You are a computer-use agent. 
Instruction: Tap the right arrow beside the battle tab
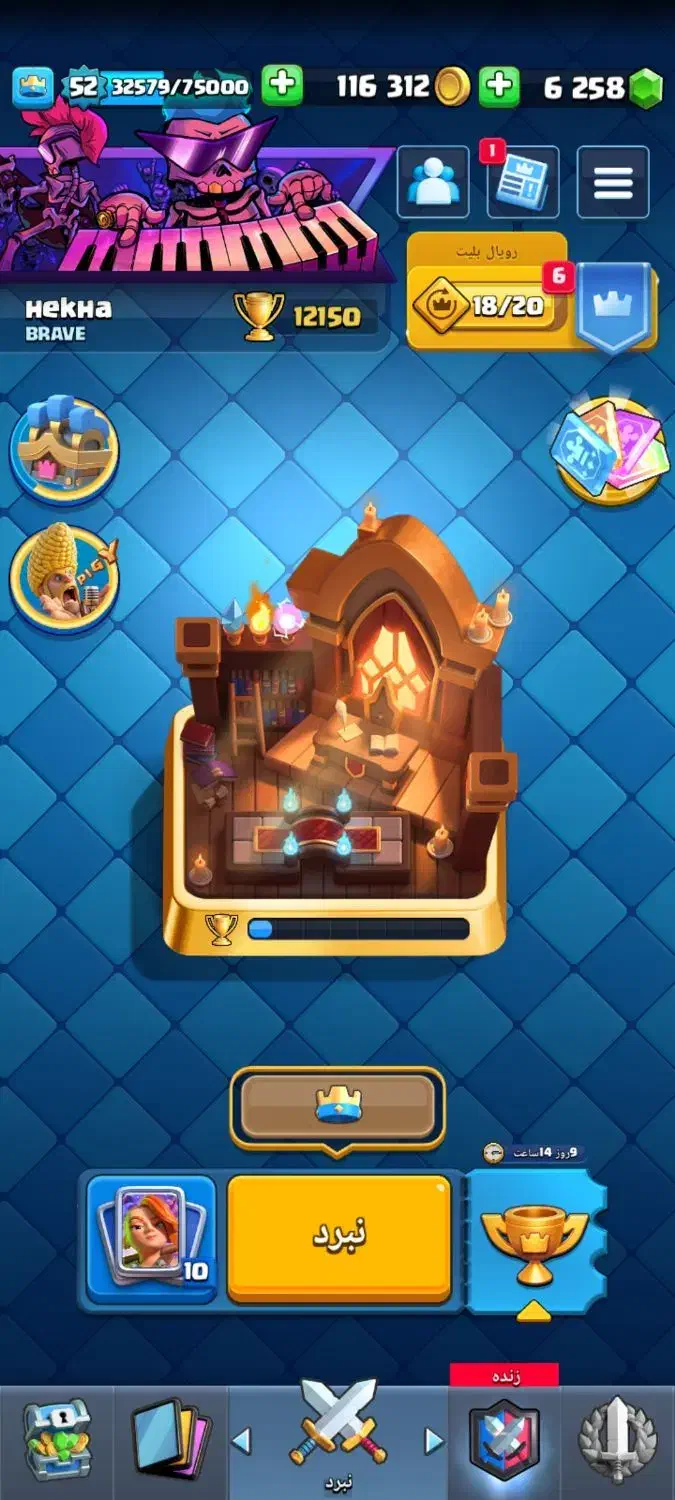pos(434,1440)
